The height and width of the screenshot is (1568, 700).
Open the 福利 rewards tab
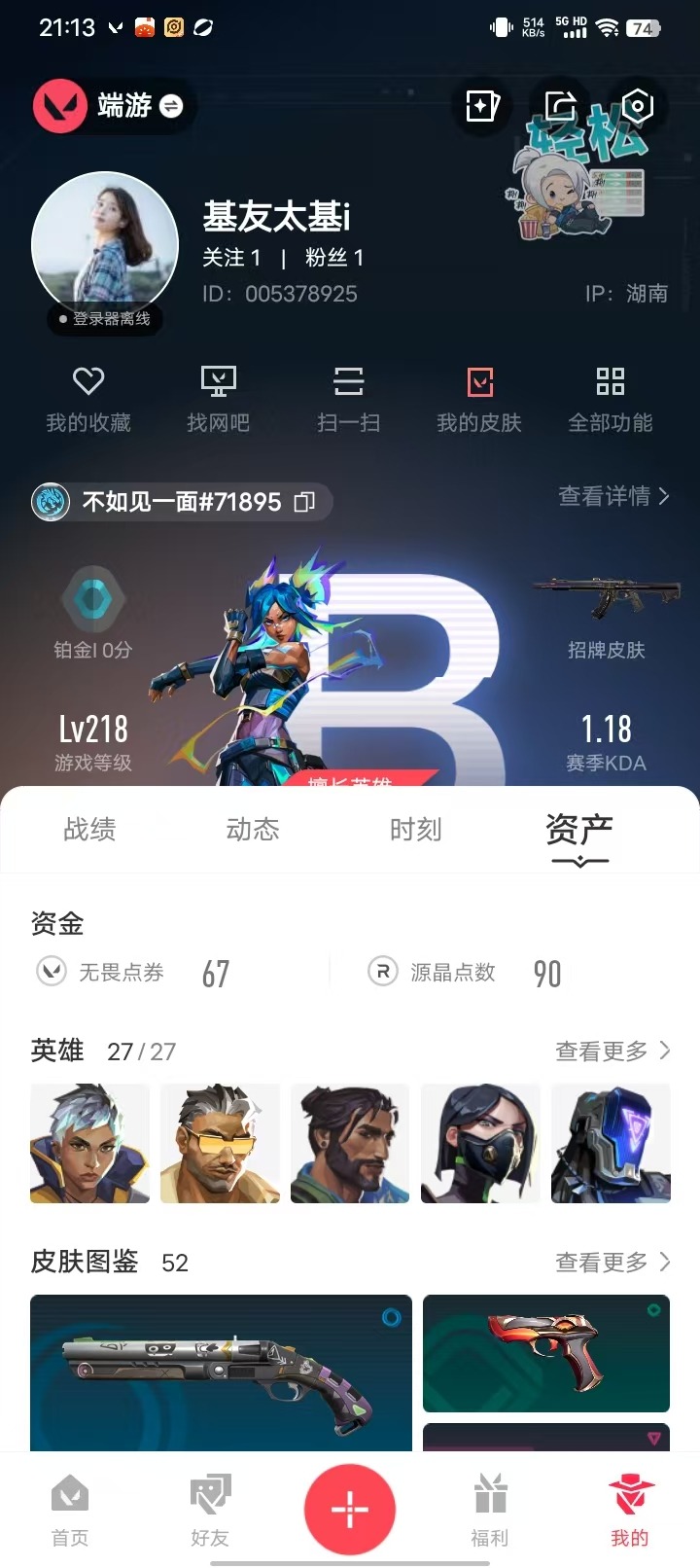click(x=490, y=1511)
